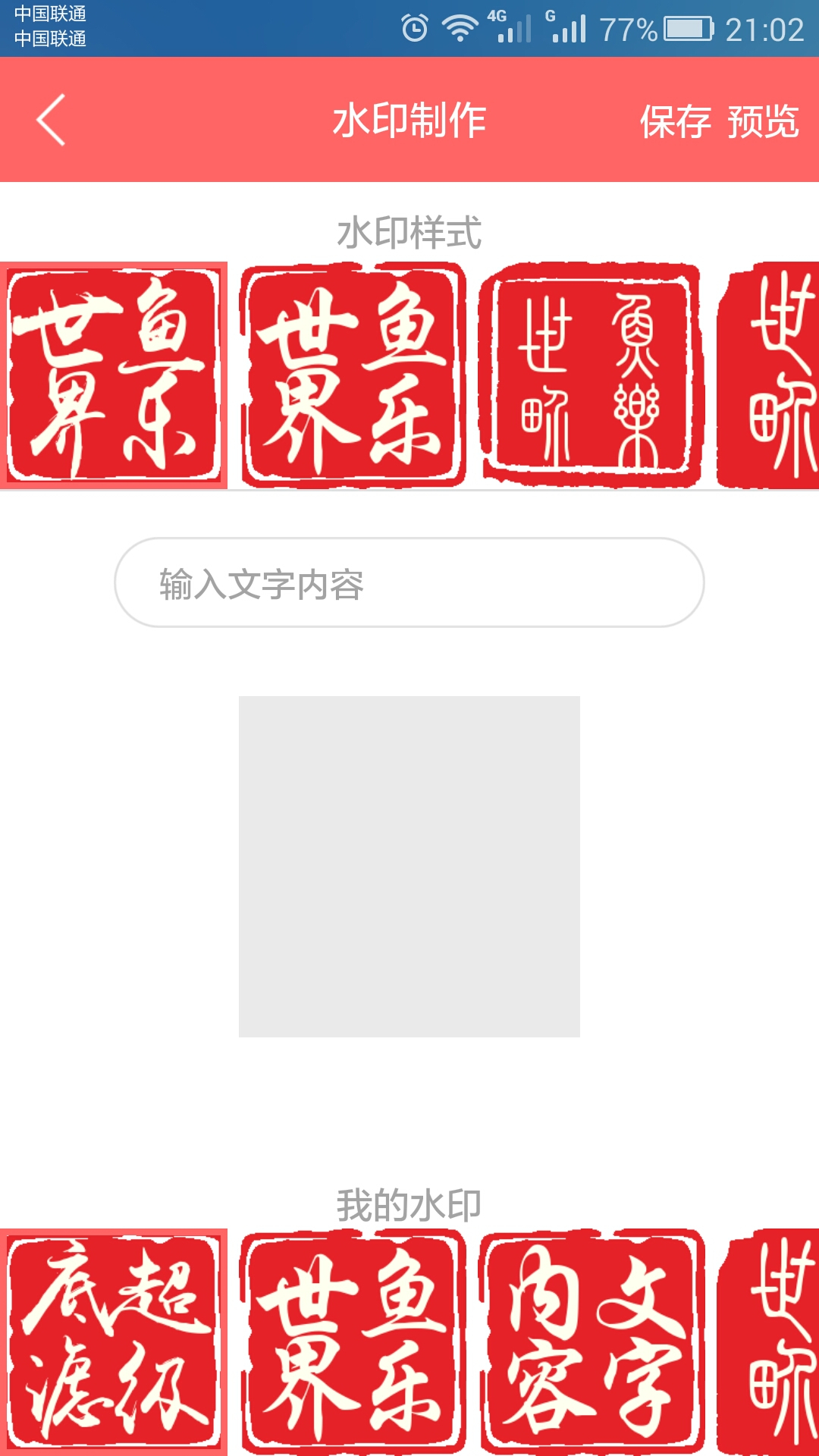This screenshot has height=1456, width=819.
Task: Tap 保存 to save the watermark
Action: (675, 121)
